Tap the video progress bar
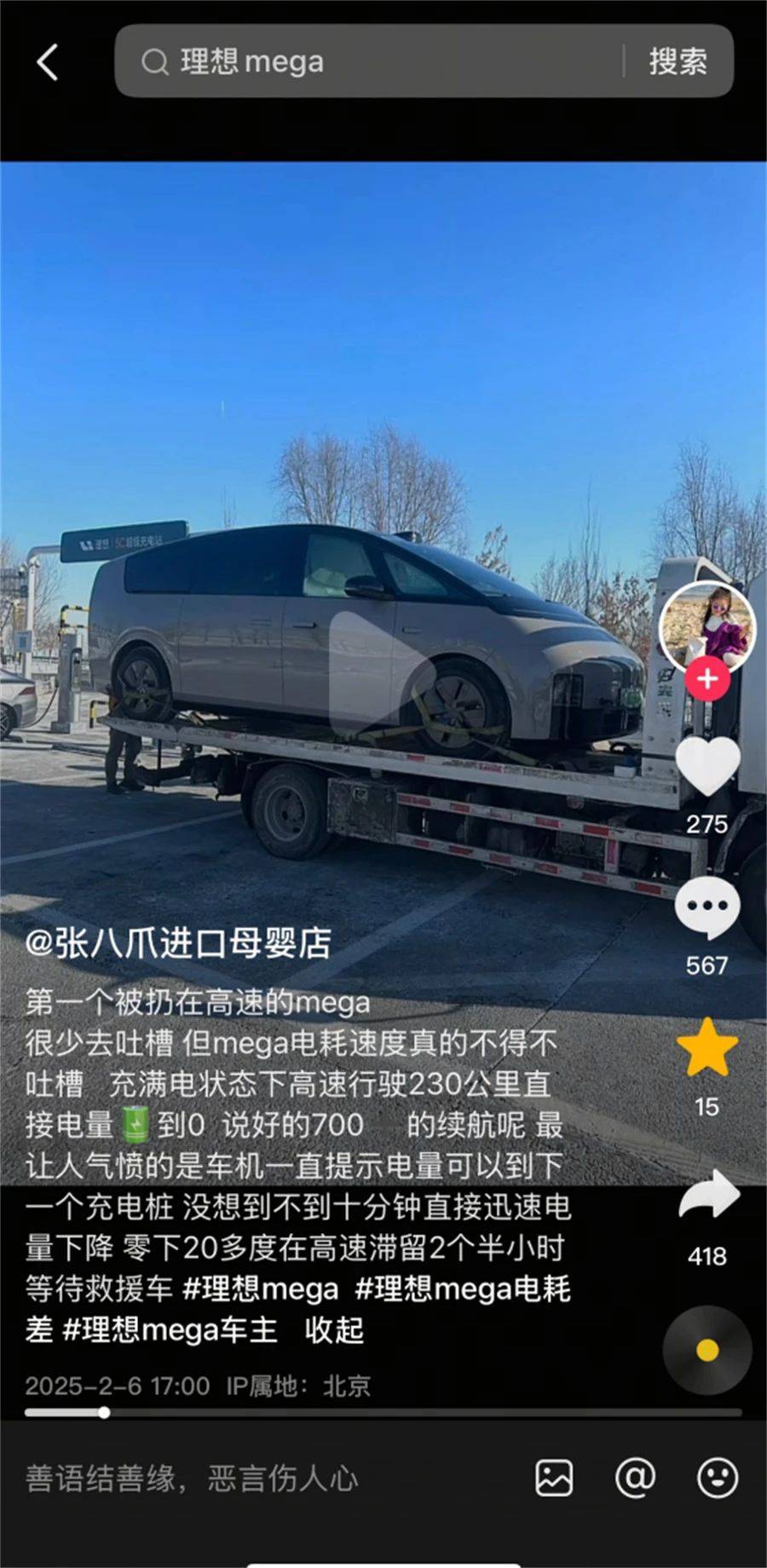This screenshot has width=767, height=1568. [x=383, y=1413]
